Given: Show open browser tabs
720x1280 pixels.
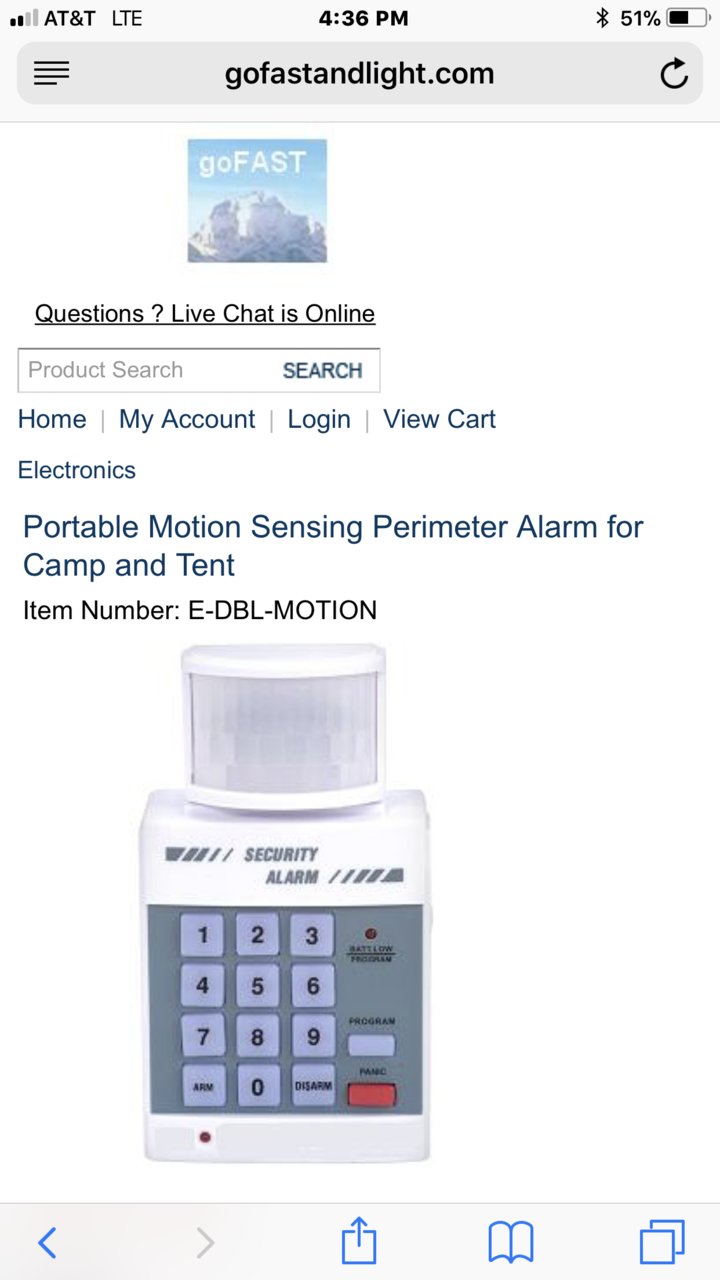Looking at the screenshot, I should click(662, 1243).
